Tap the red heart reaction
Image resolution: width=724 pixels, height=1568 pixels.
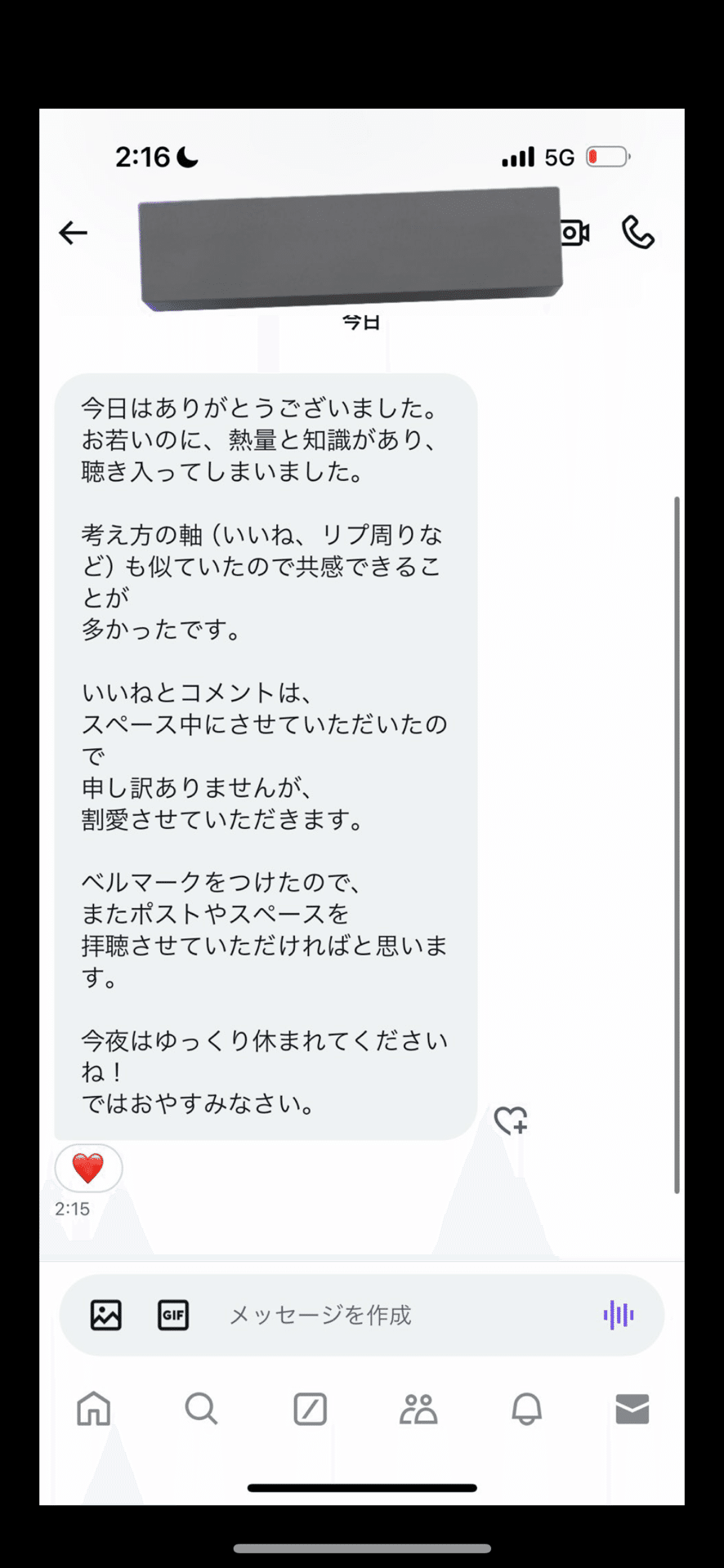click(88, 1169)
